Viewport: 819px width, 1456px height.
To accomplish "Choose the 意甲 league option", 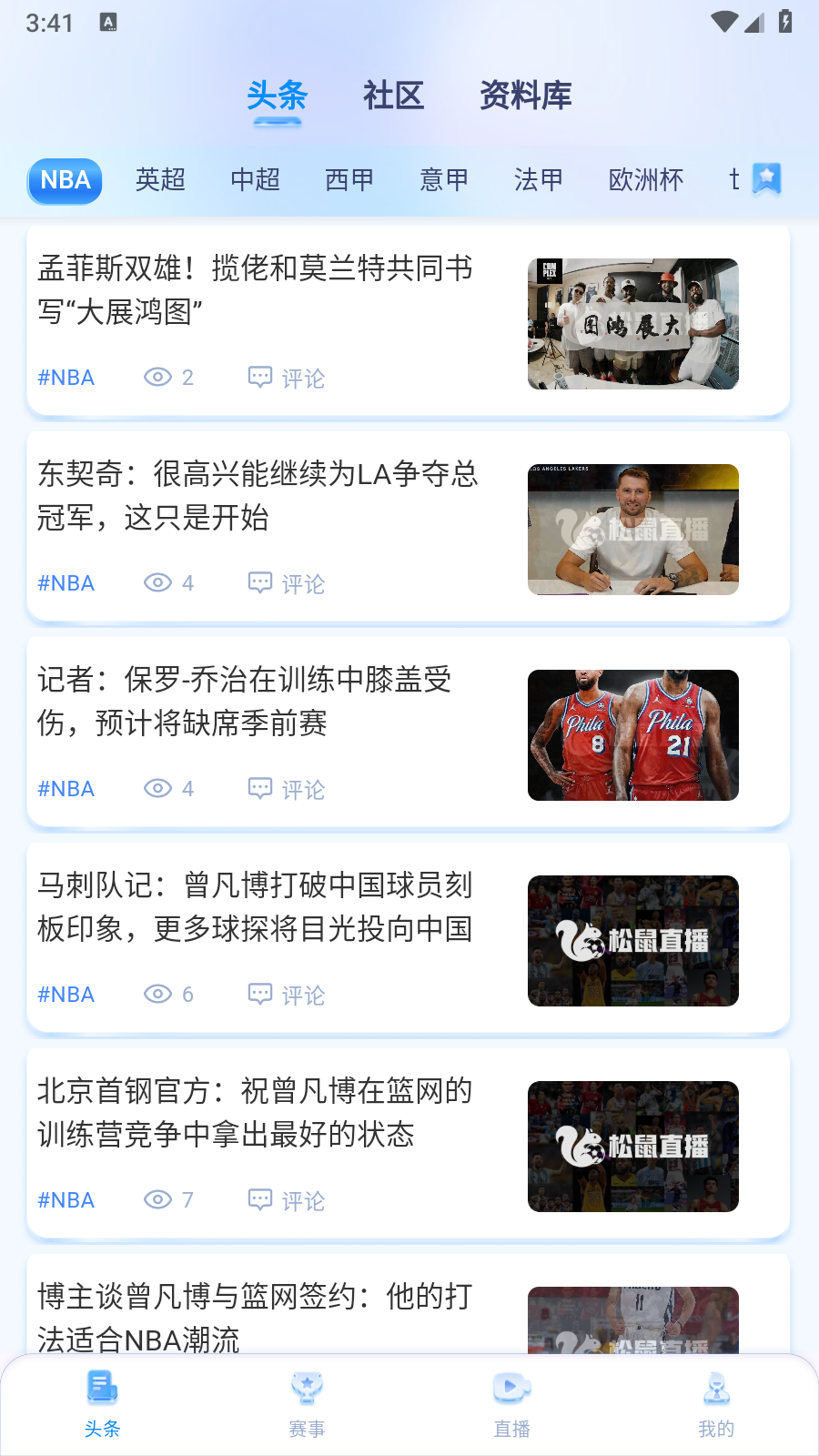I will (444, 180).
